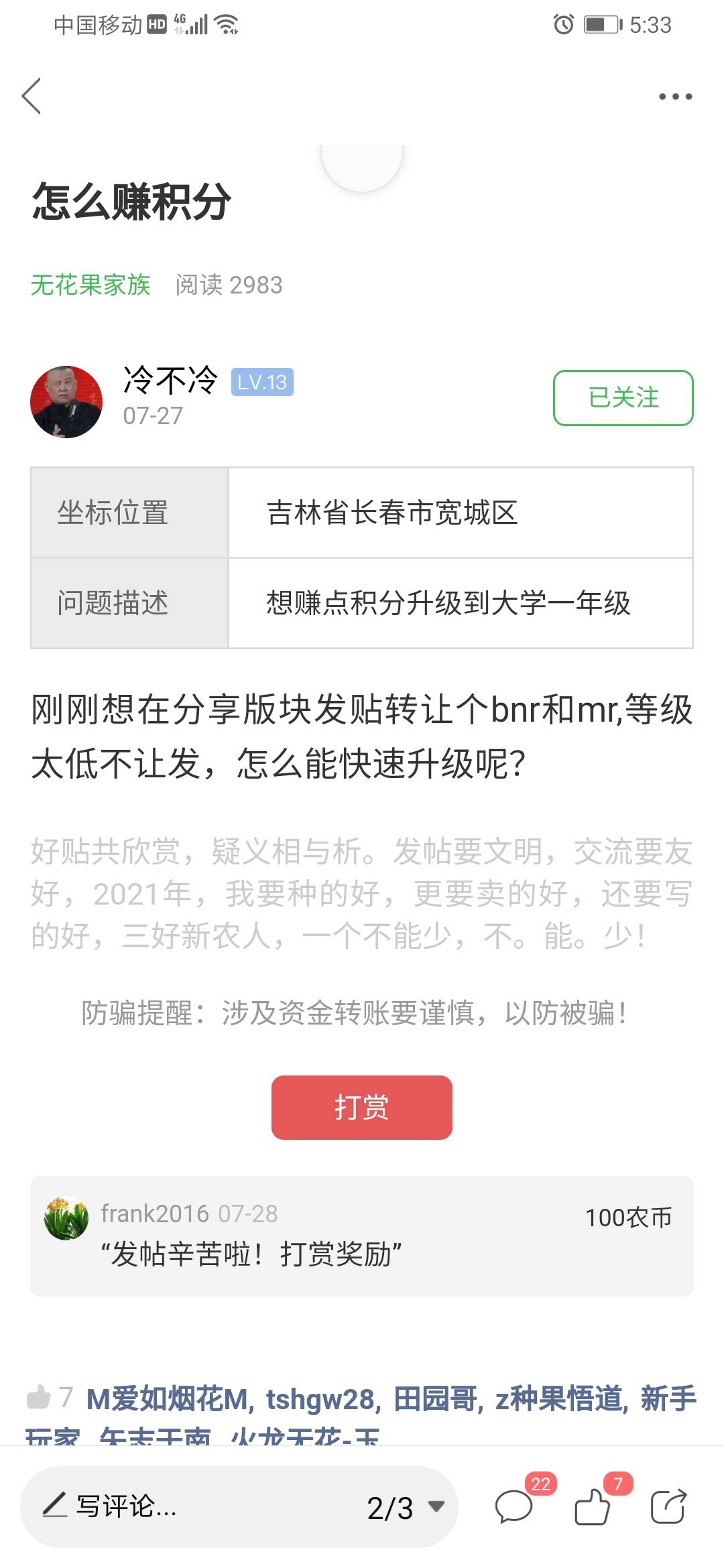Go back using the top-left arrow
This screenshot has width=724, height=1568.
[32, 96]
